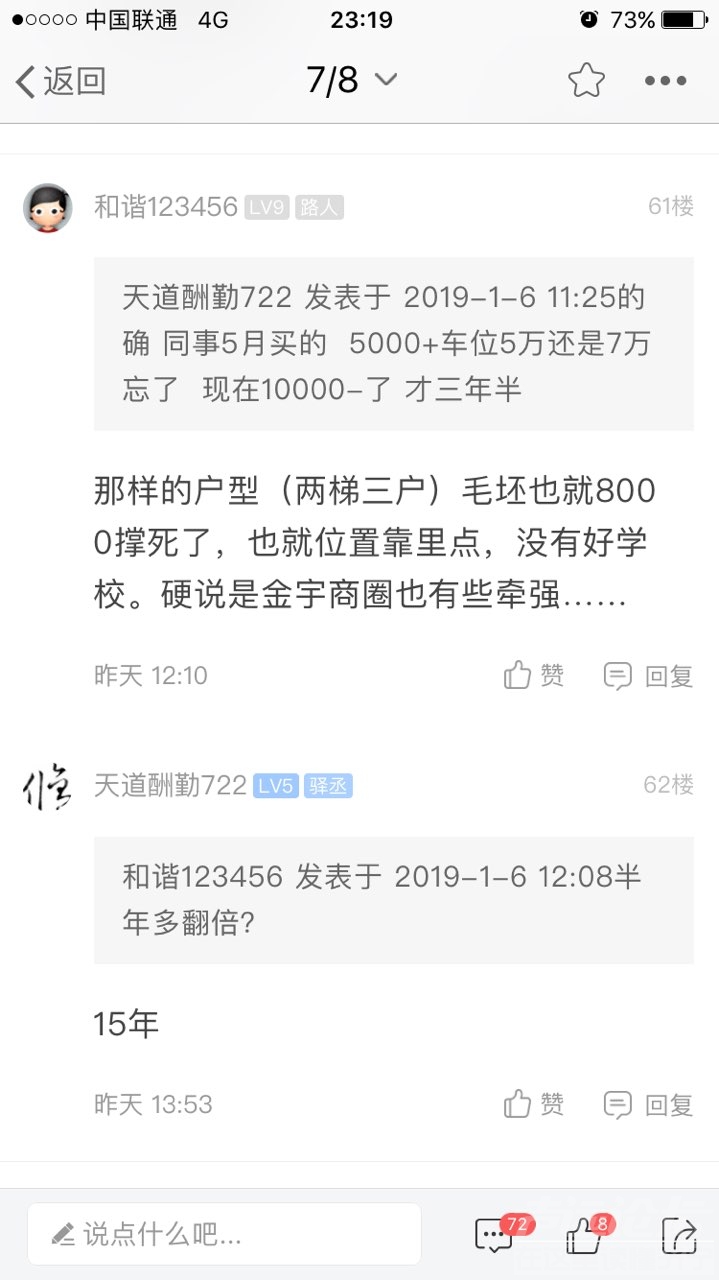Open username 和谐123456's profile

pos(166,207)
